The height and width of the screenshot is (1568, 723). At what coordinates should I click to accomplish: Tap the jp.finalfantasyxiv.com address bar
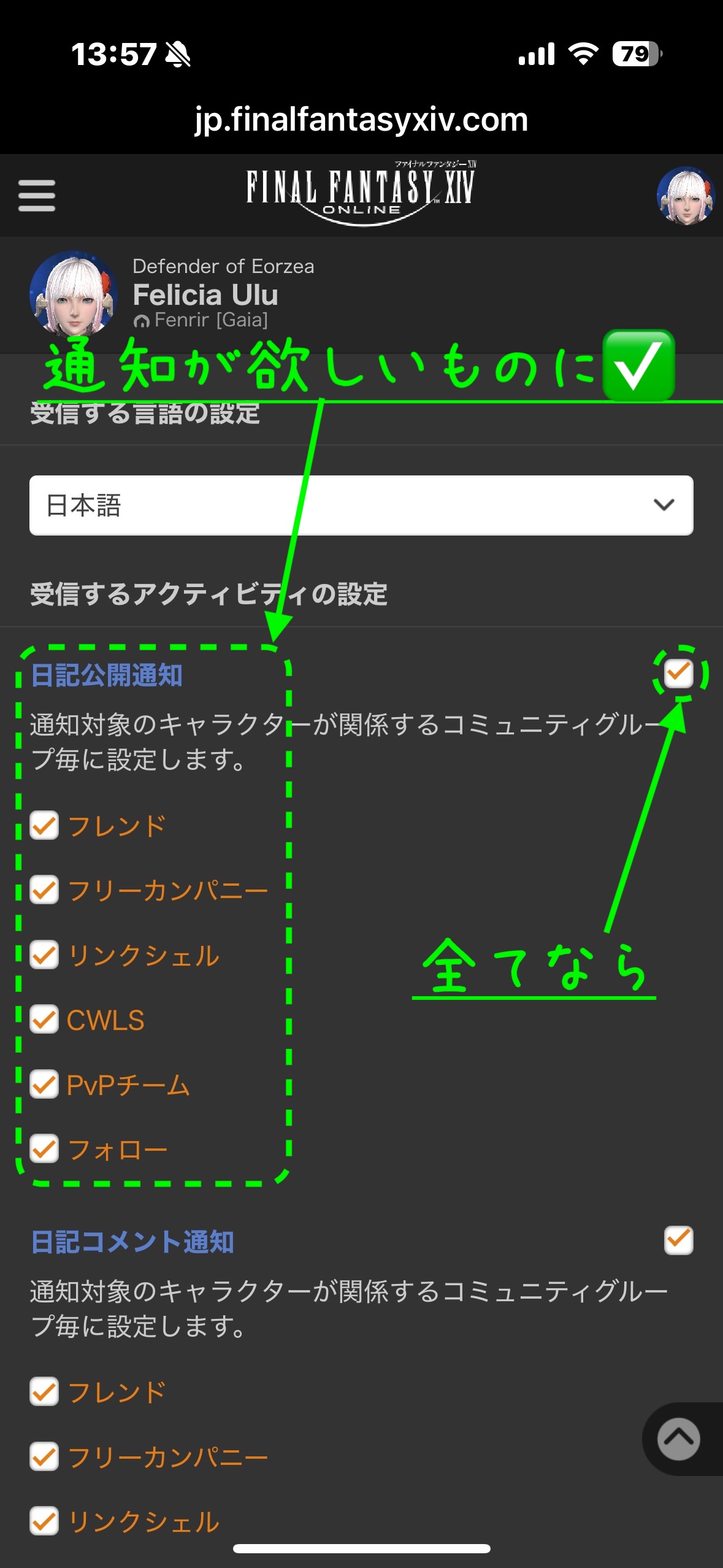[361, 120]
